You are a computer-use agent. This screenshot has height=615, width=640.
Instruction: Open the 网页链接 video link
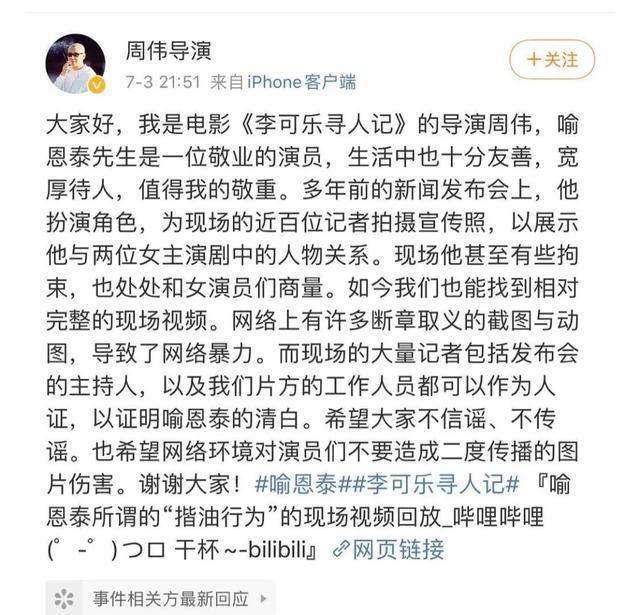pyautogui.click(x=390, y=548)
